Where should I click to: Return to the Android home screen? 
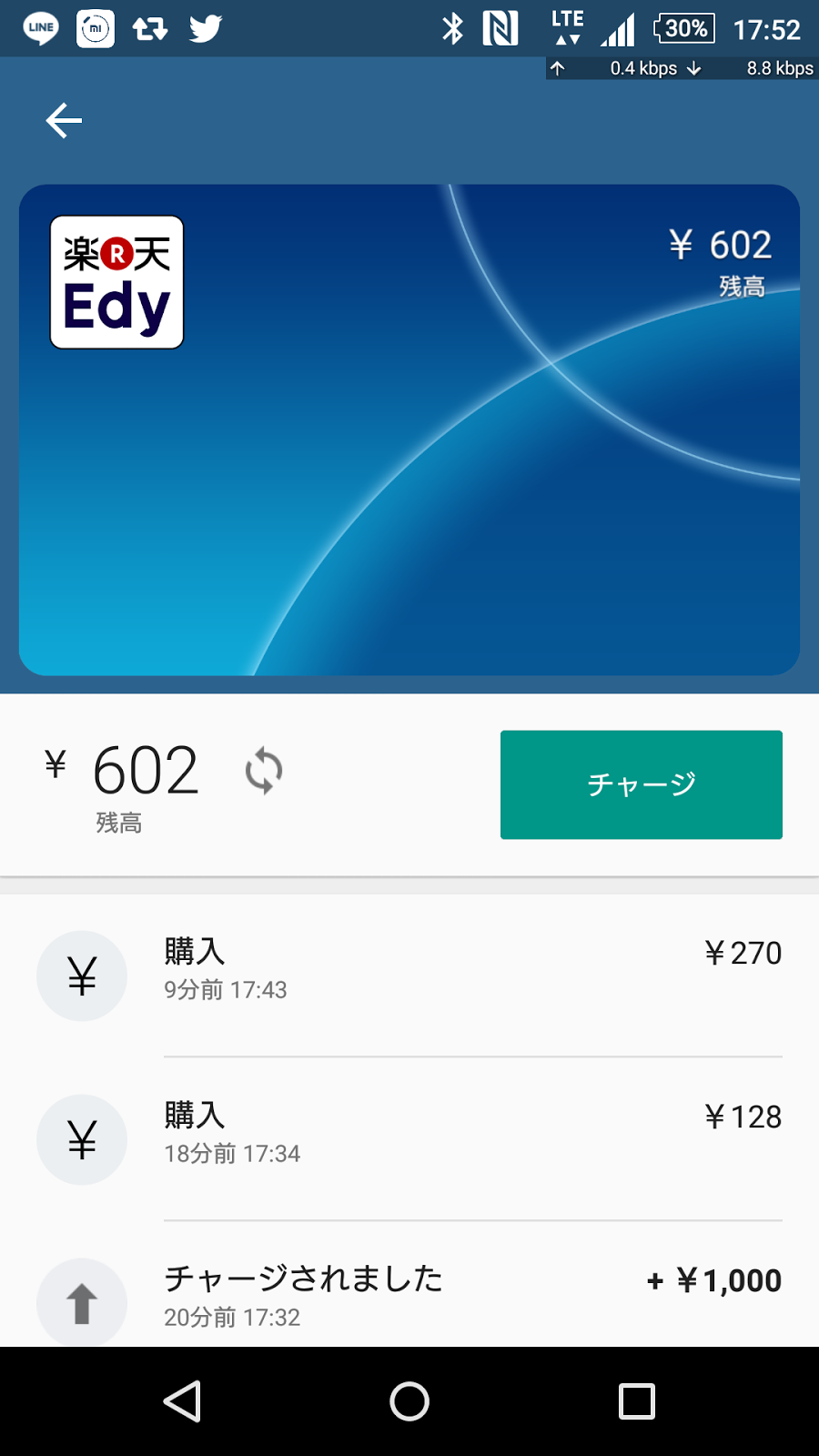tap(409, 1401)
